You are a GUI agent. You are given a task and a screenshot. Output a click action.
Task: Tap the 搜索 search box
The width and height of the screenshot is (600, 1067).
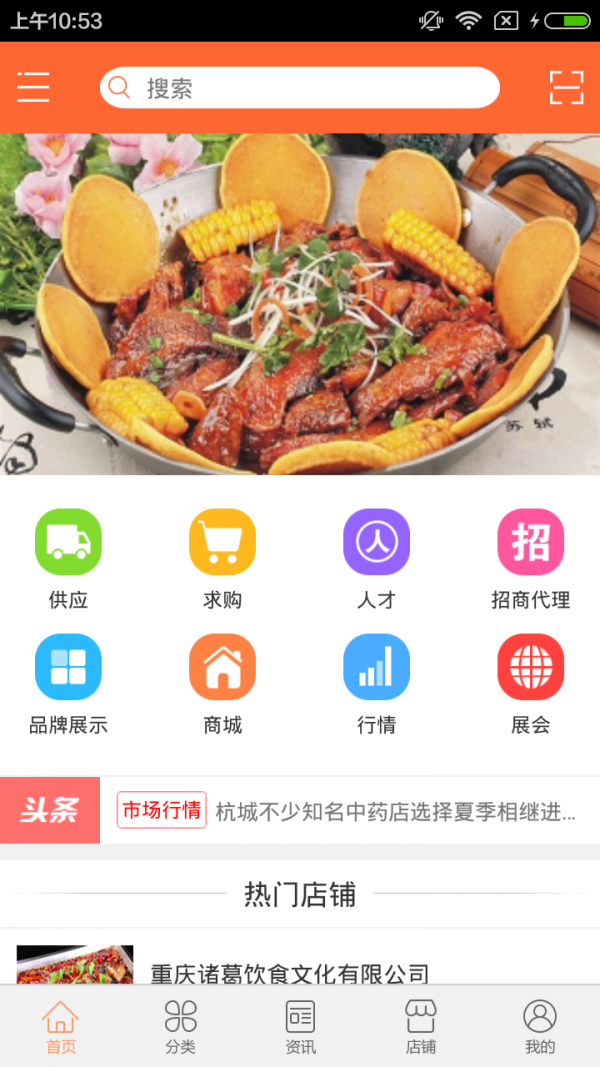pos(300,88)
